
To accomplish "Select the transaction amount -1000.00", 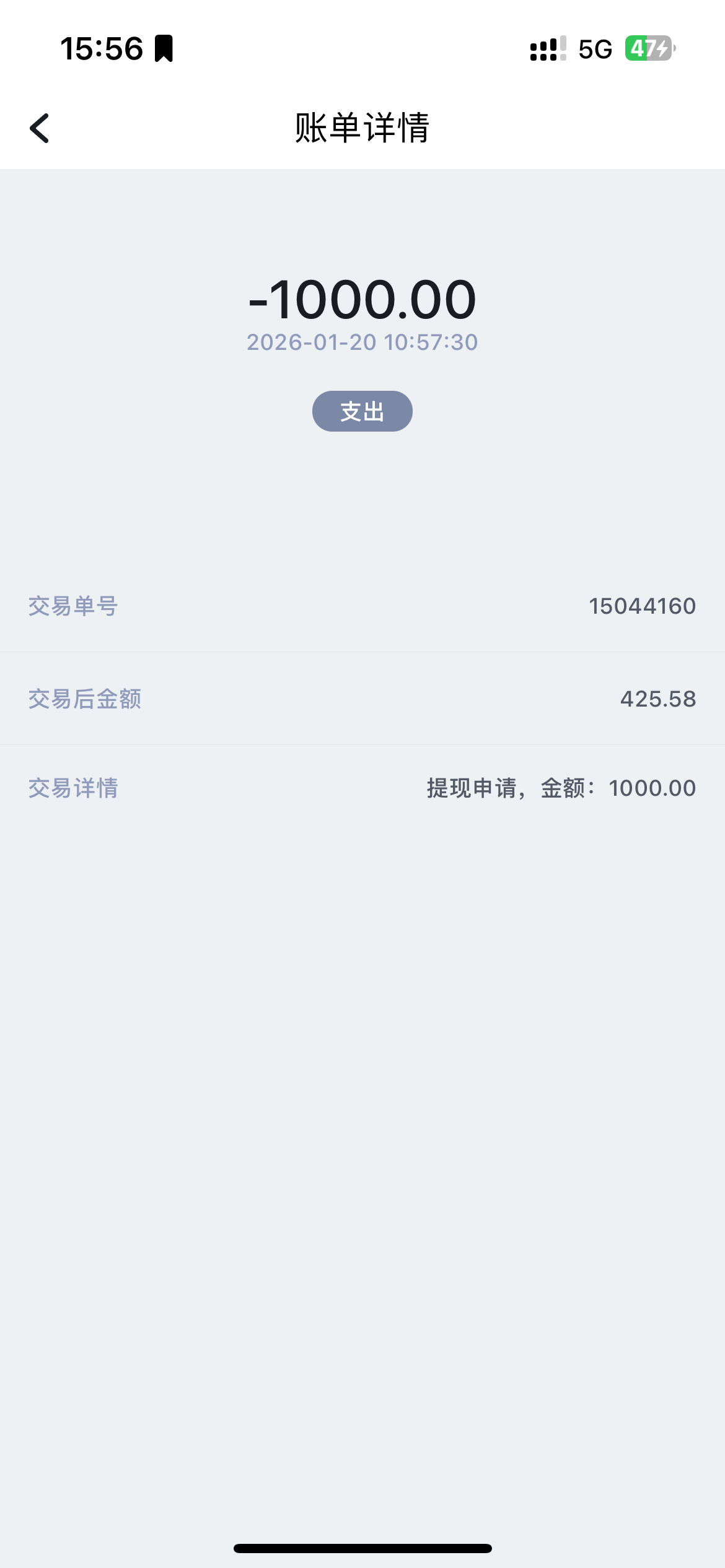I will coord(362,301).
